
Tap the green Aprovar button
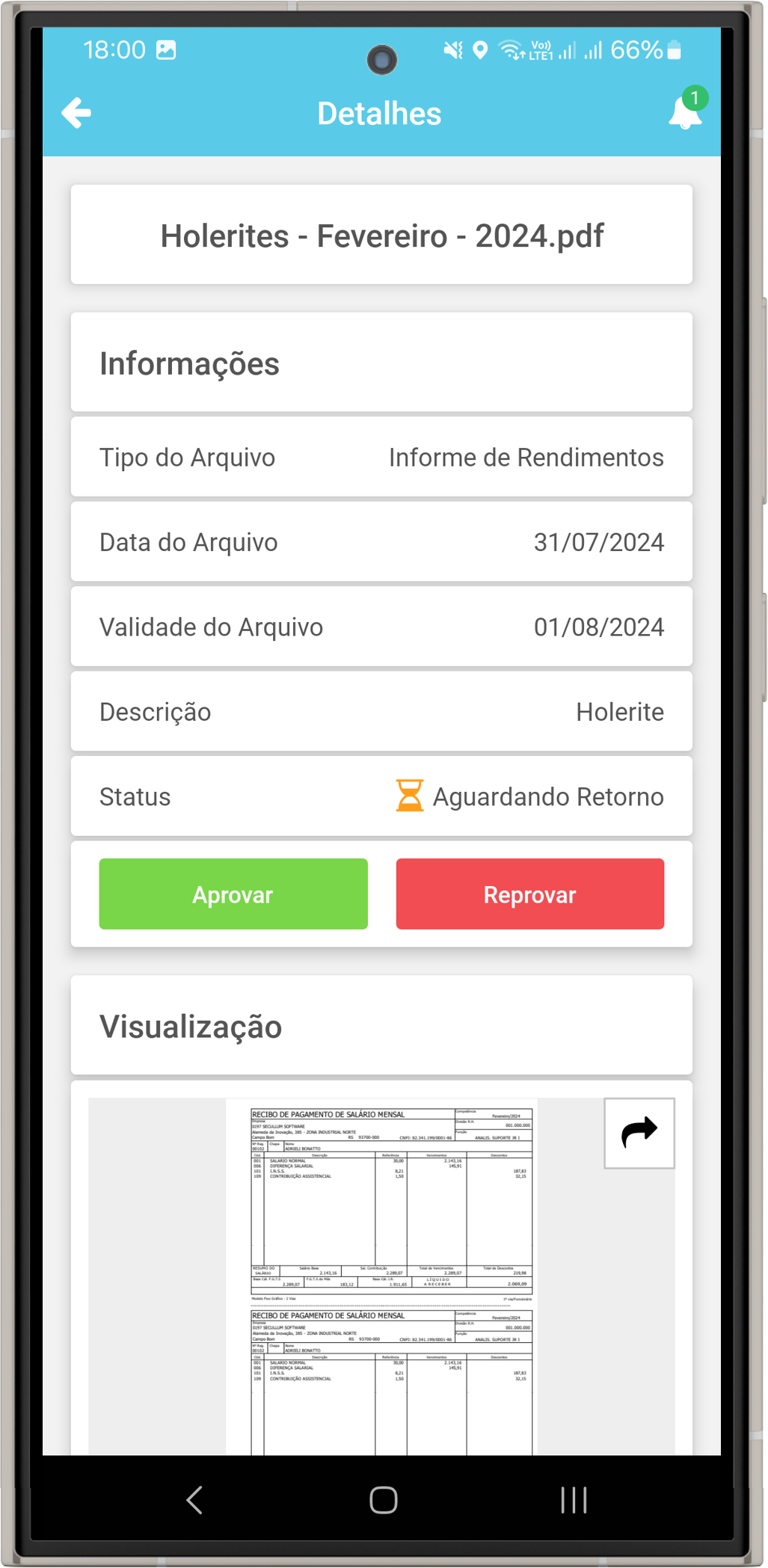(233, 894)
